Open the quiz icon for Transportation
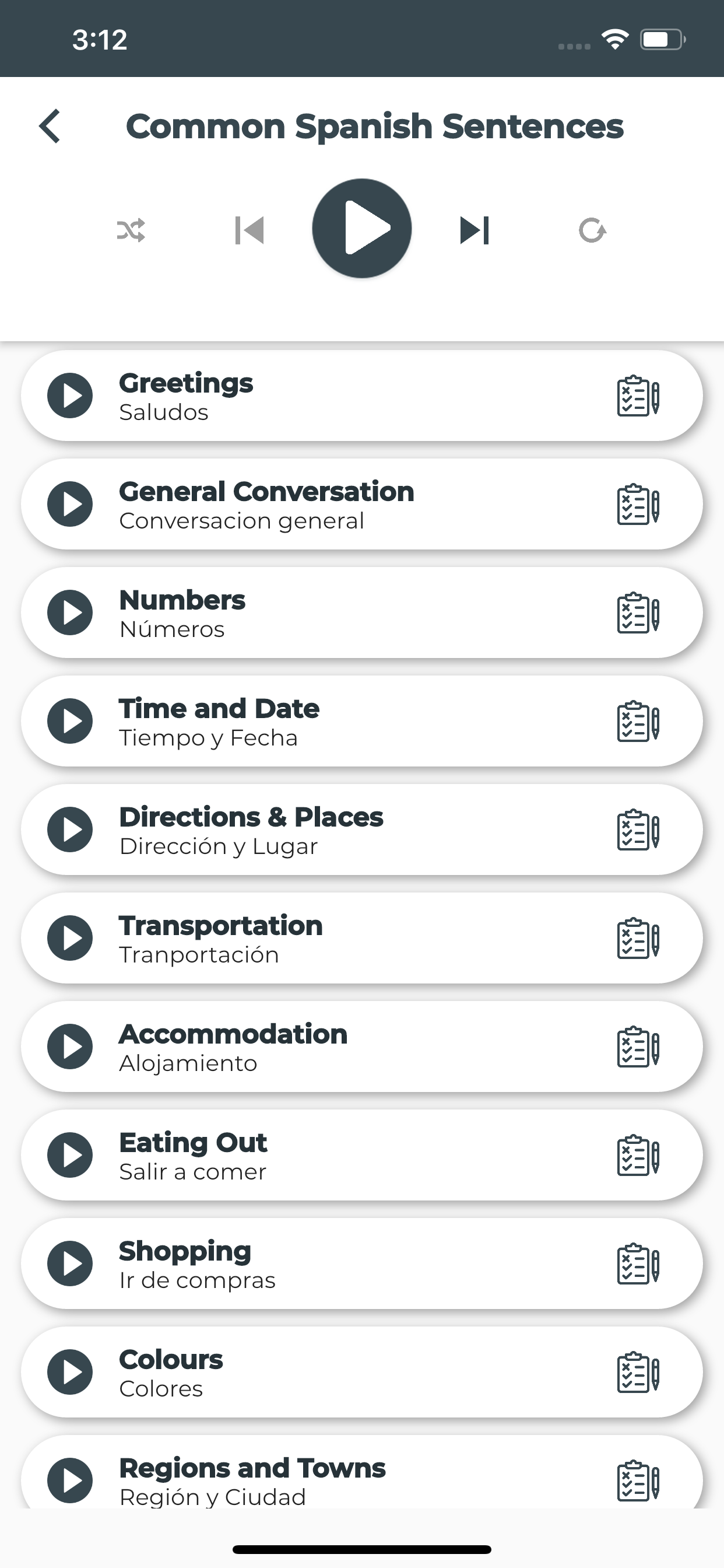Viewport: 724px width, 1568px height. tap(638, 939)
